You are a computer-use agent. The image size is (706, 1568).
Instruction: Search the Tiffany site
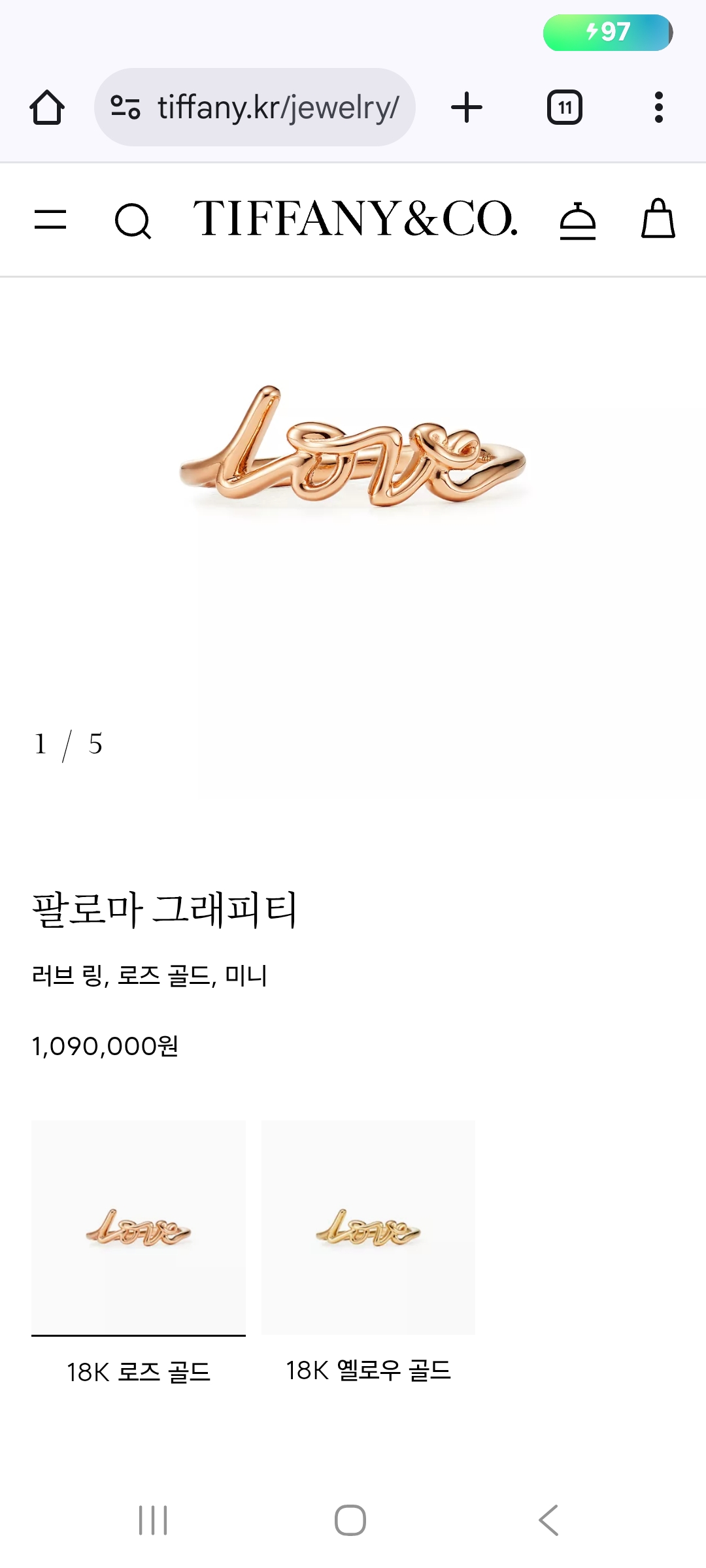[133, 220]
